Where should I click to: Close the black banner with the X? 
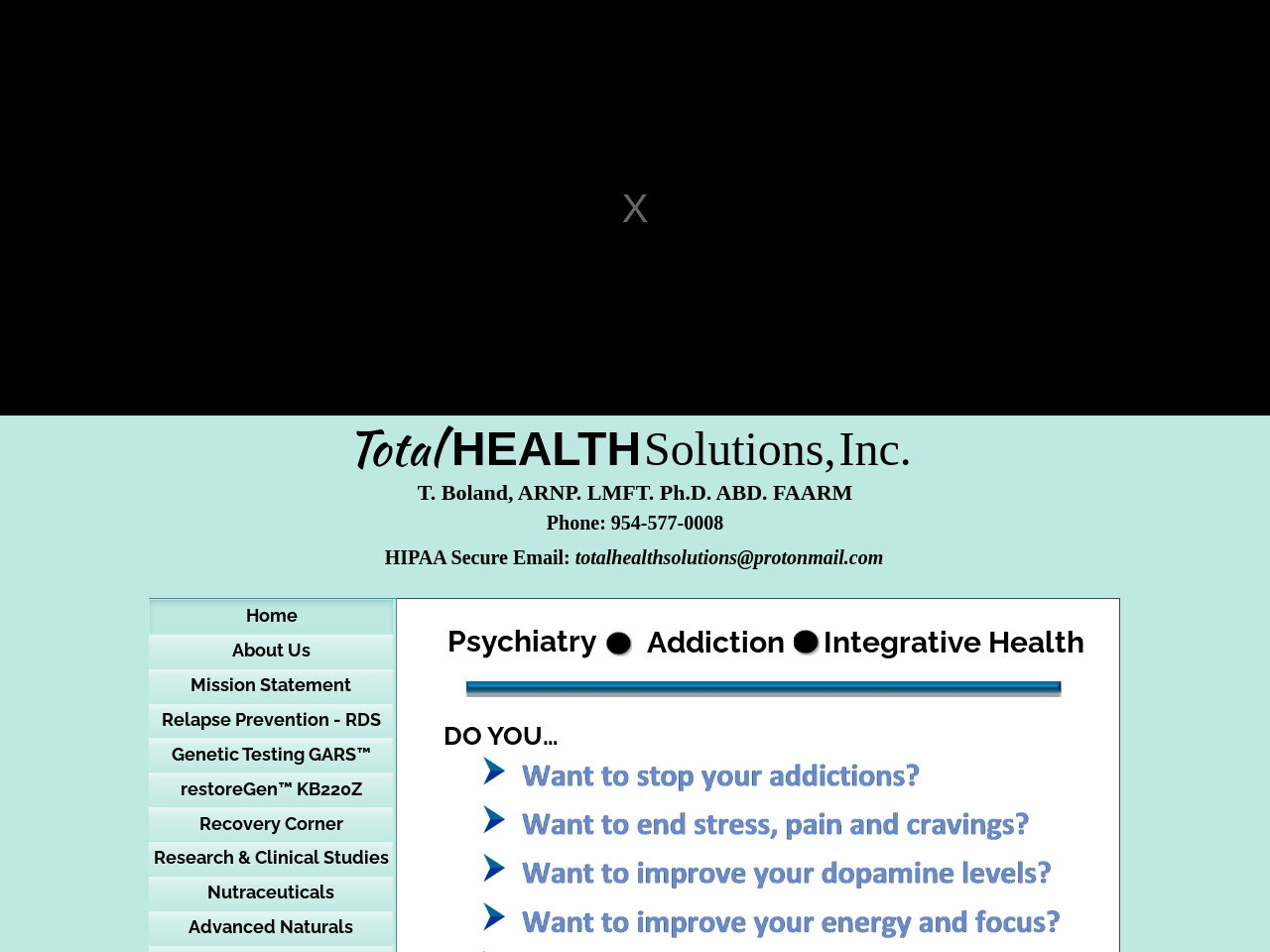[x=635, y=208]
